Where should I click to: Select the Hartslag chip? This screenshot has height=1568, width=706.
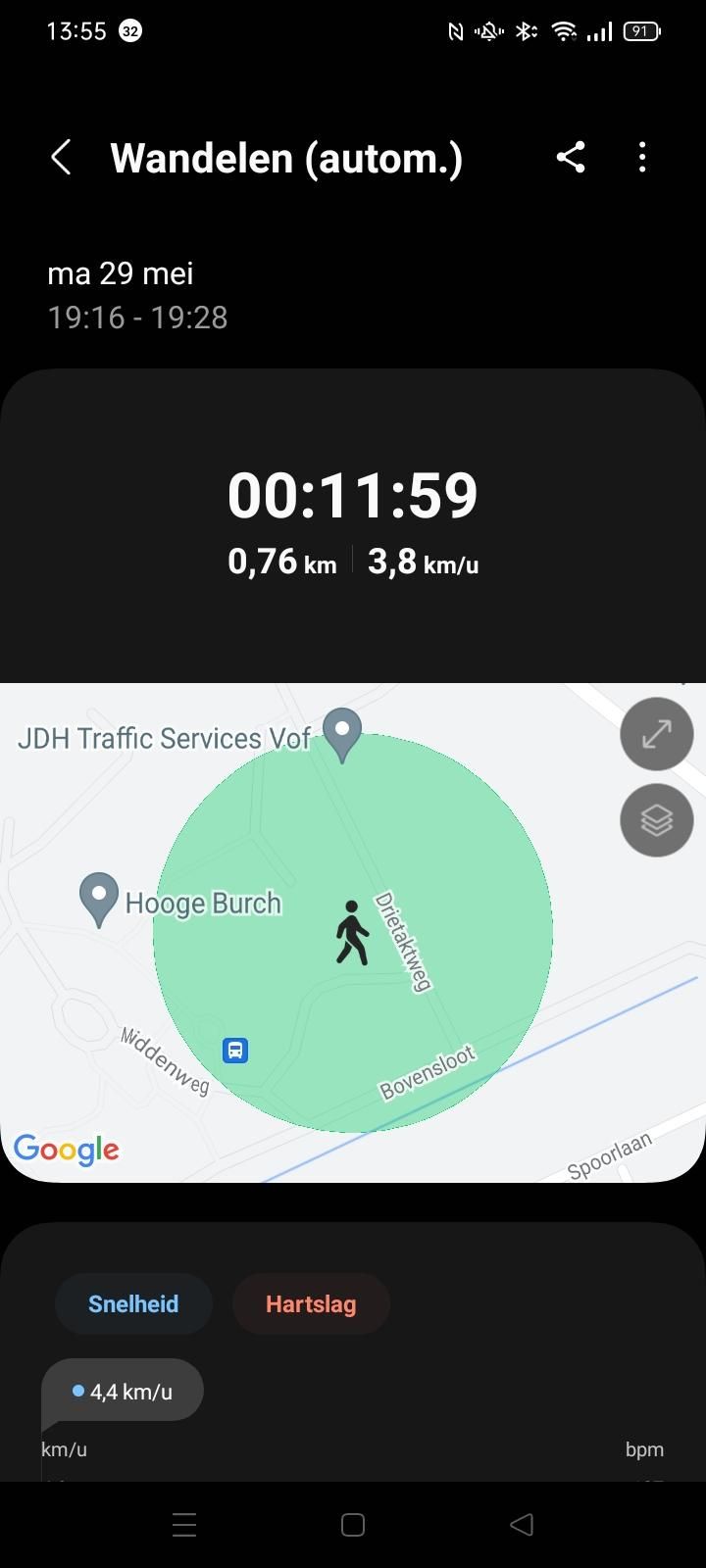pyautogui.click(x=311, y=1303)
